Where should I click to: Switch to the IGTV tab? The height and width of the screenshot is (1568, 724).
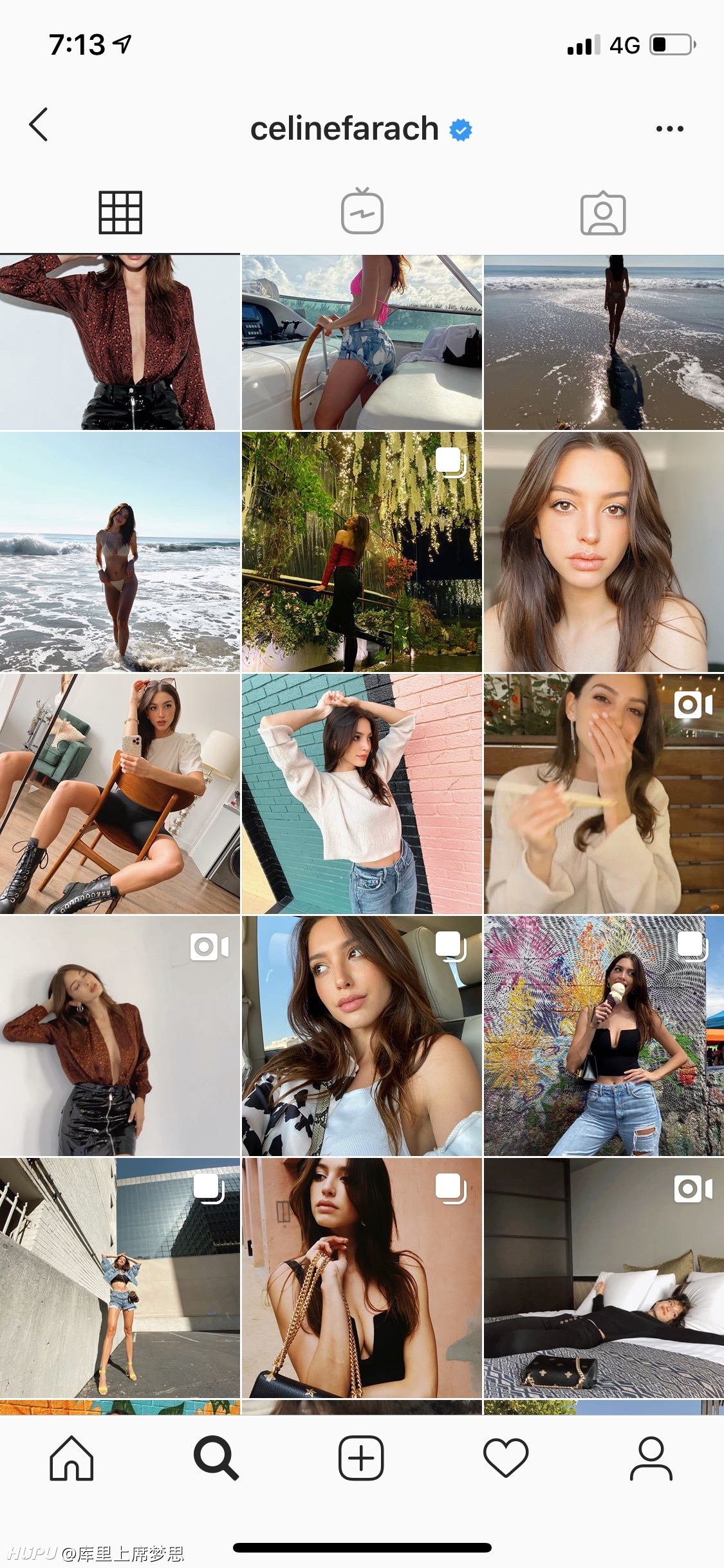[x=362, y=211]
